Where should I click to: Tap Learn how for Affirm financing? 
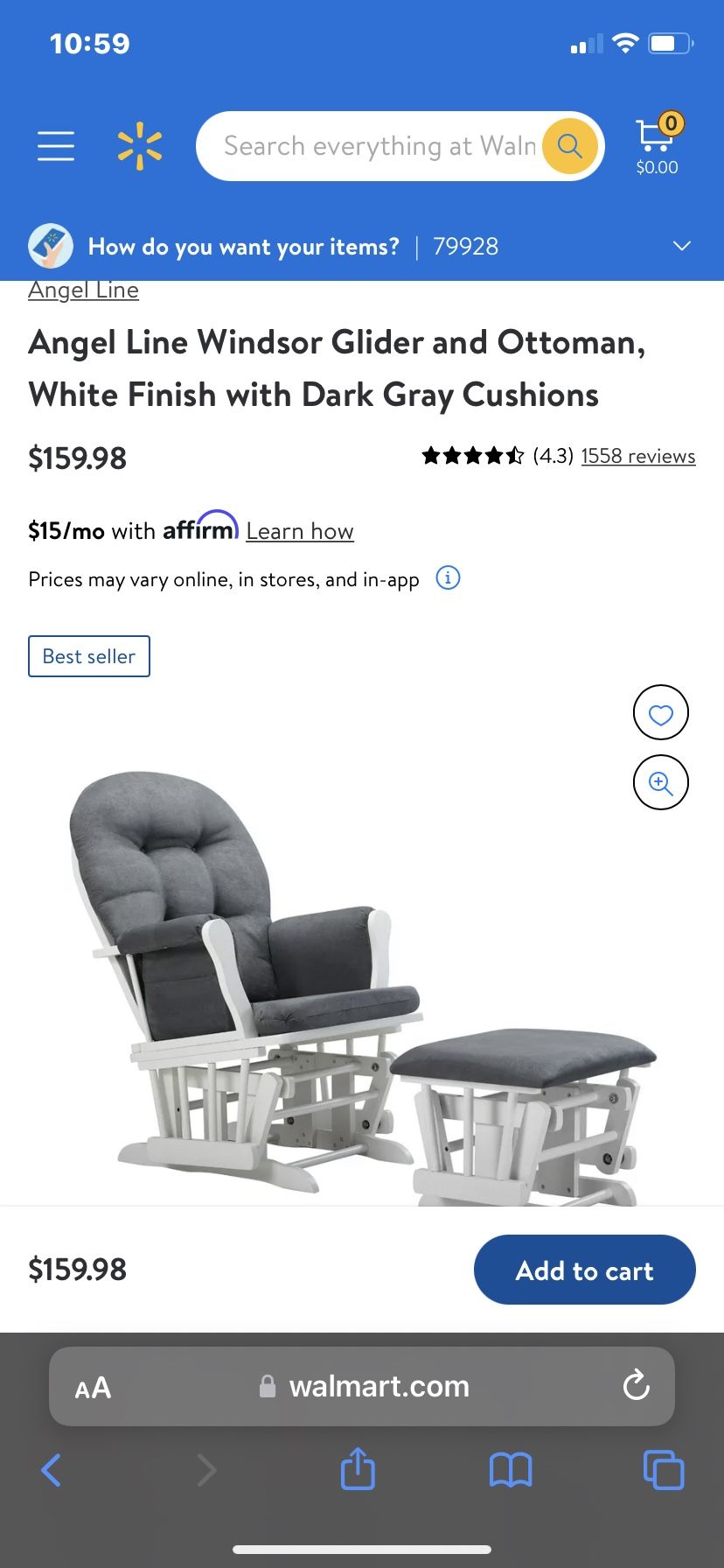300,531
